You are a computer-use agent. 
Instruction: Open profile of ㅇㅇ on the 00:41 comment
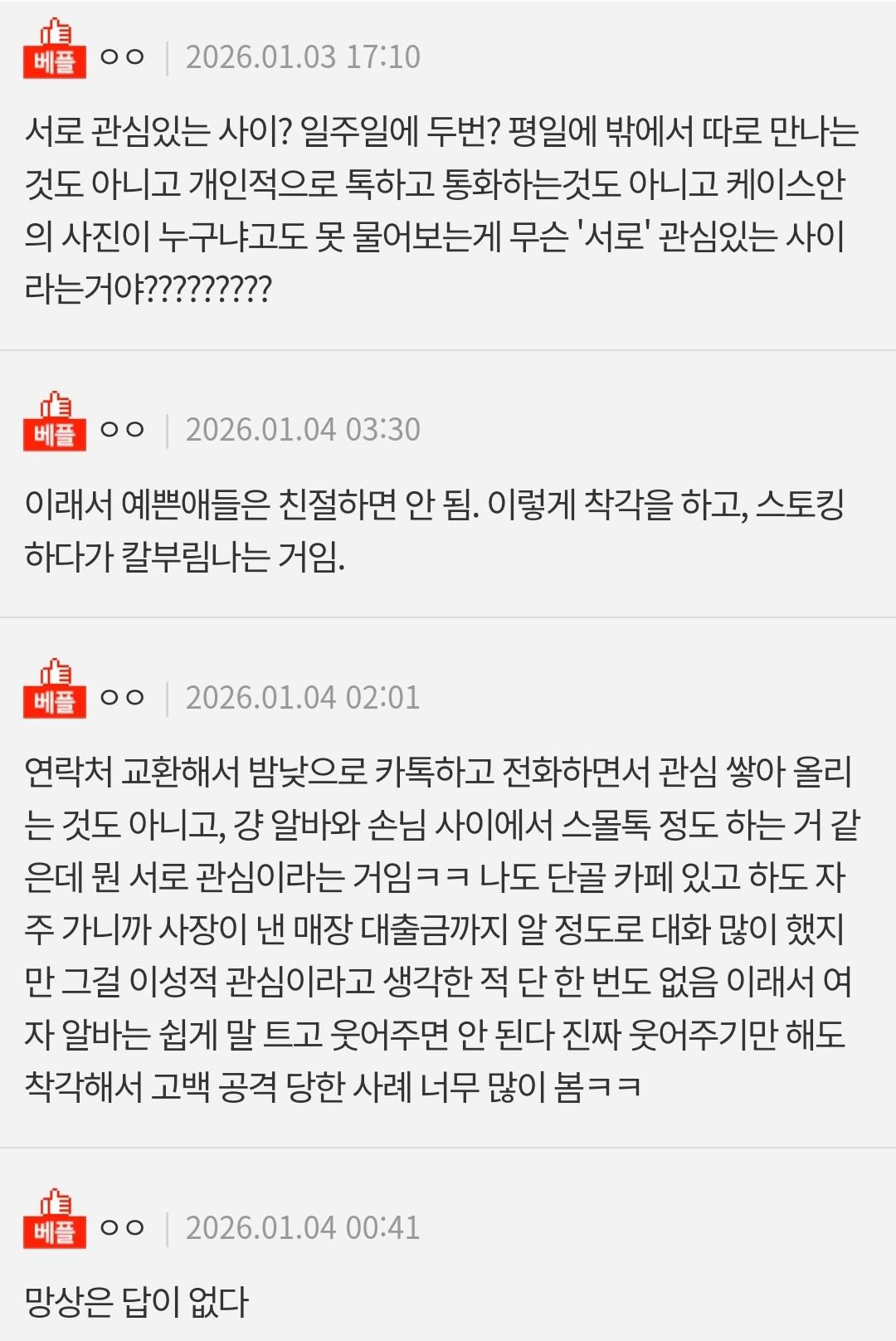coord(120,1228)
